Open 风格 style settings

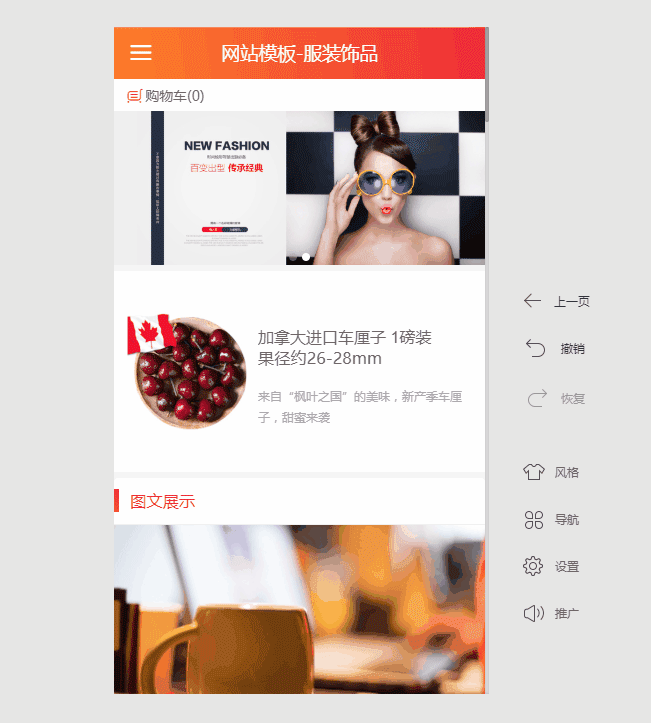click(552, 472)
